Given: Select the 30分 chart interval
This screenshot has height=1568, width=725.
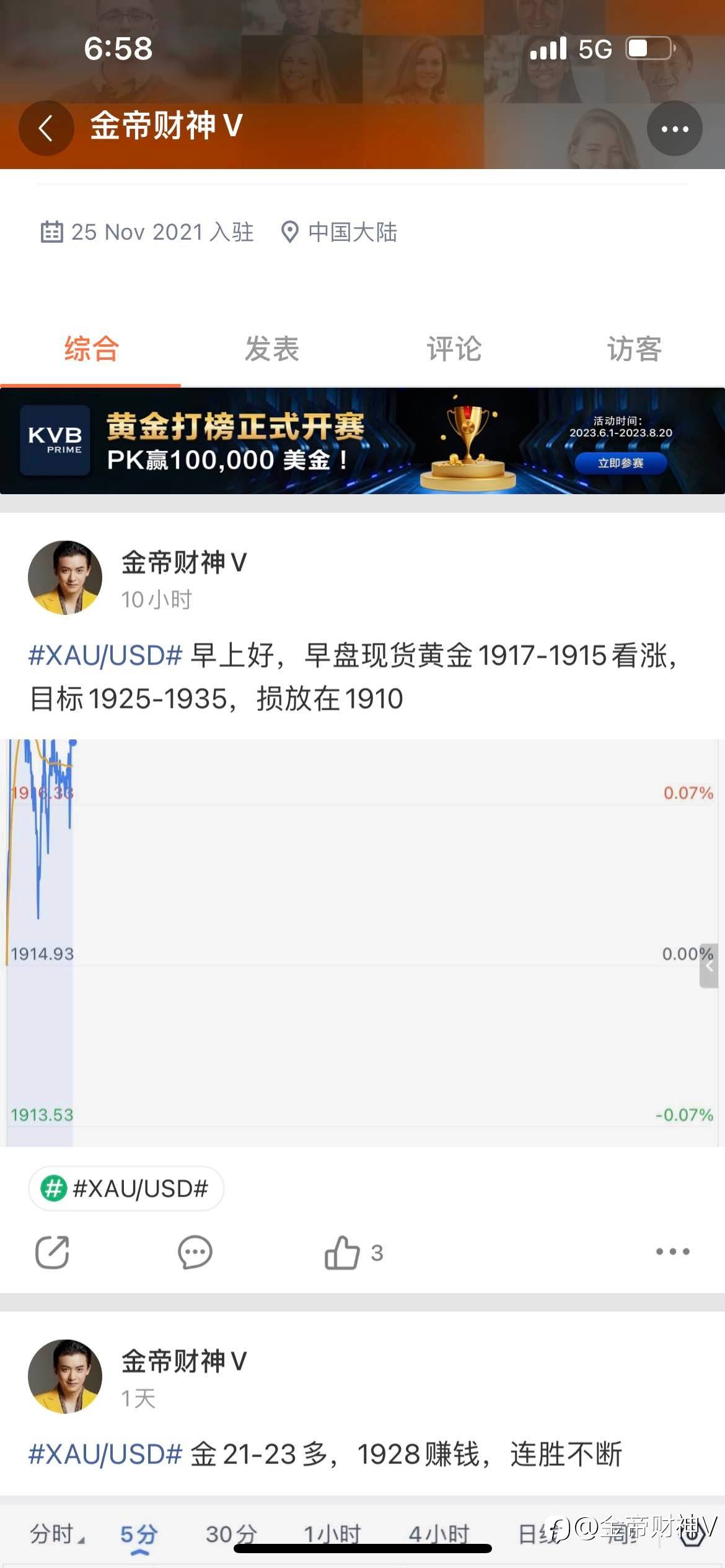Looking at the screenshot, I should 231,1534.
